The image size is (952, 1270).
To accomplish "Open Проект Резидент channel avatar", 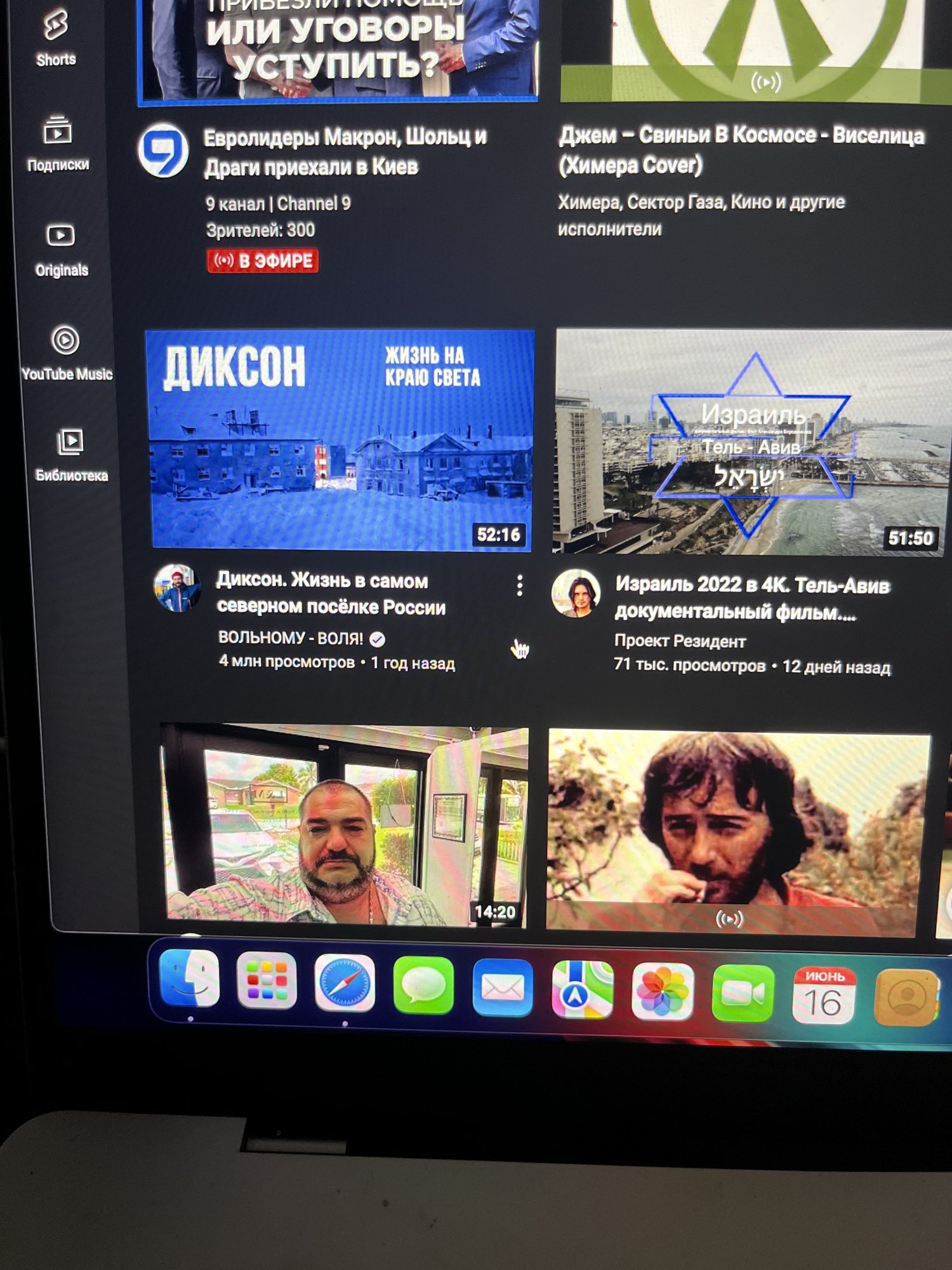I will 576,594.
